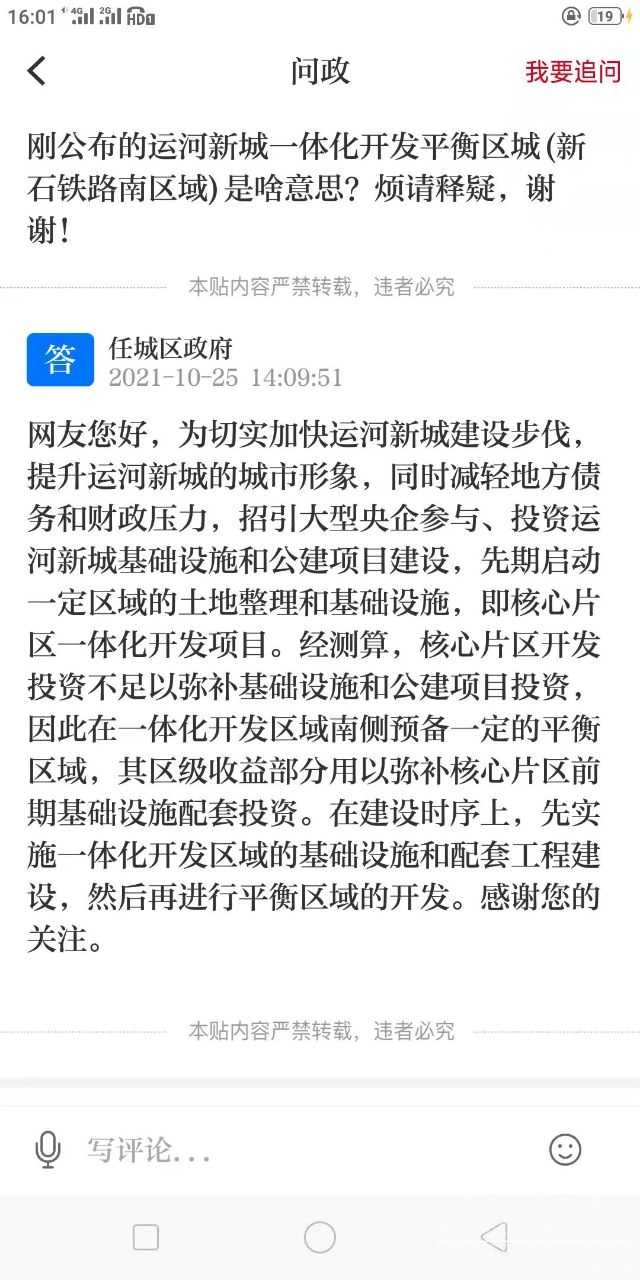Viewport: 640px width, 1280px height.
Task: Open the emoji smiley picker
Action: point(565,1149)
